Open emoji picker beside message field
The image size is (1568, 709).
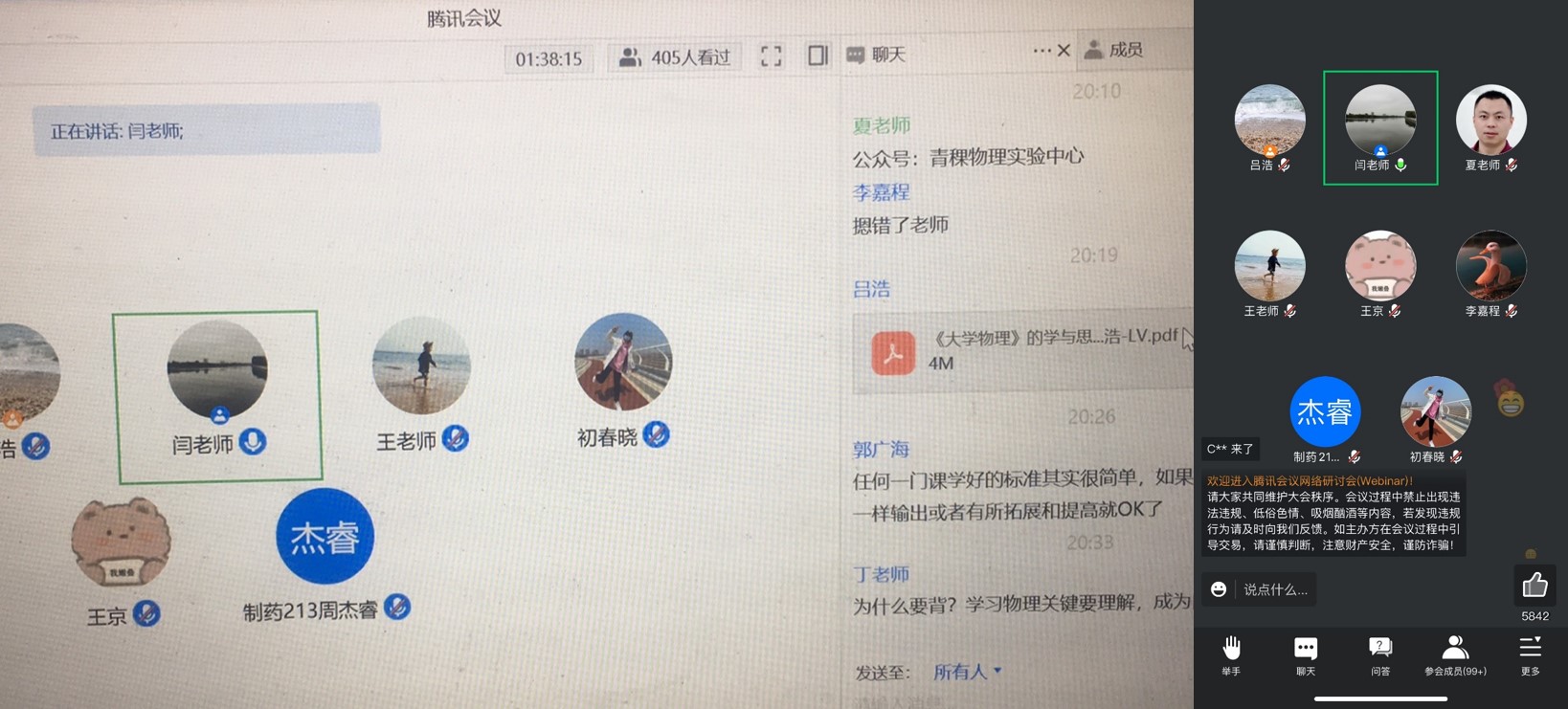(x=1219, y=589)
